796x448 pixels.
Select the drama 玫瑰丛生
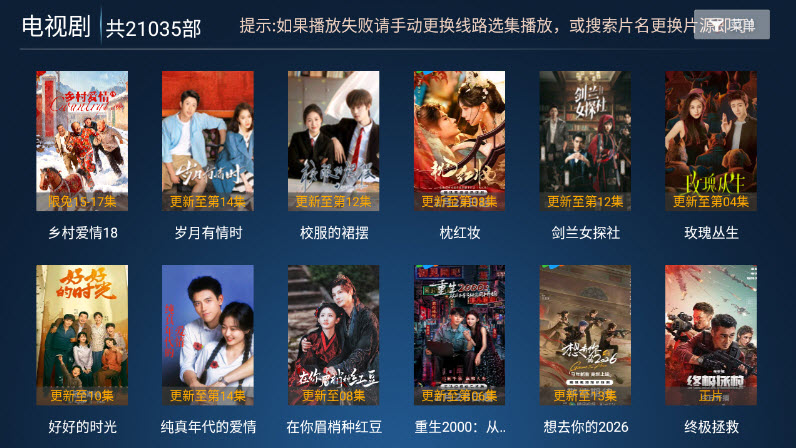tap(711, 141)
